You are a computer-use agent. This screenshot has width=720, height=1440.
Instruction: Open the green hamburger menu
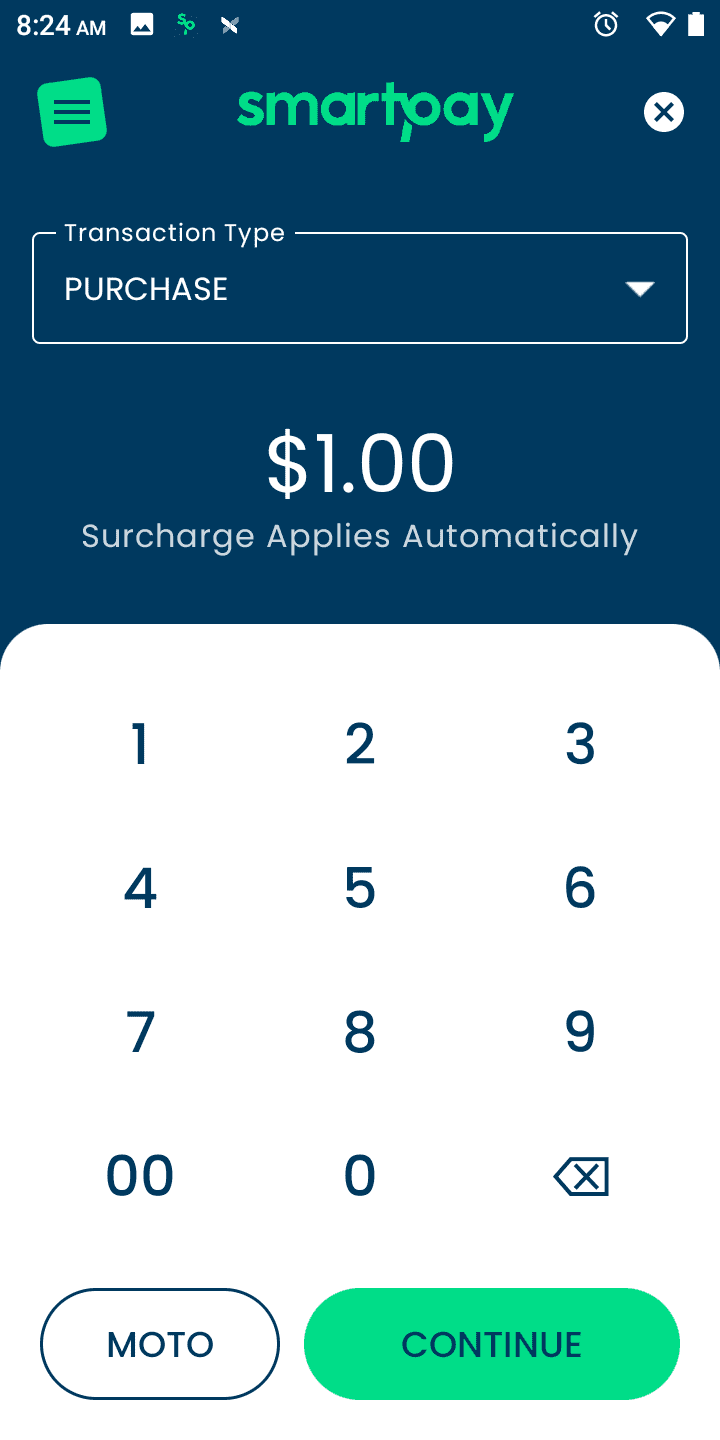(x=72, y=111)
